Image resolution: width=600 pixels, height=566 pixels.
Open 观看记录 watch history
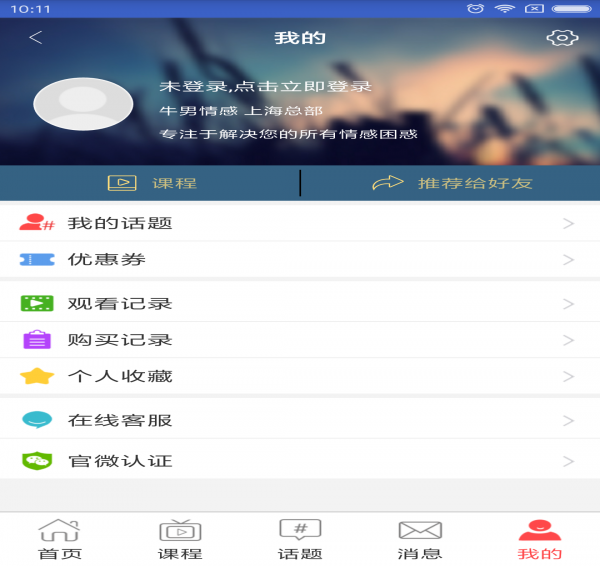(300, 303)
